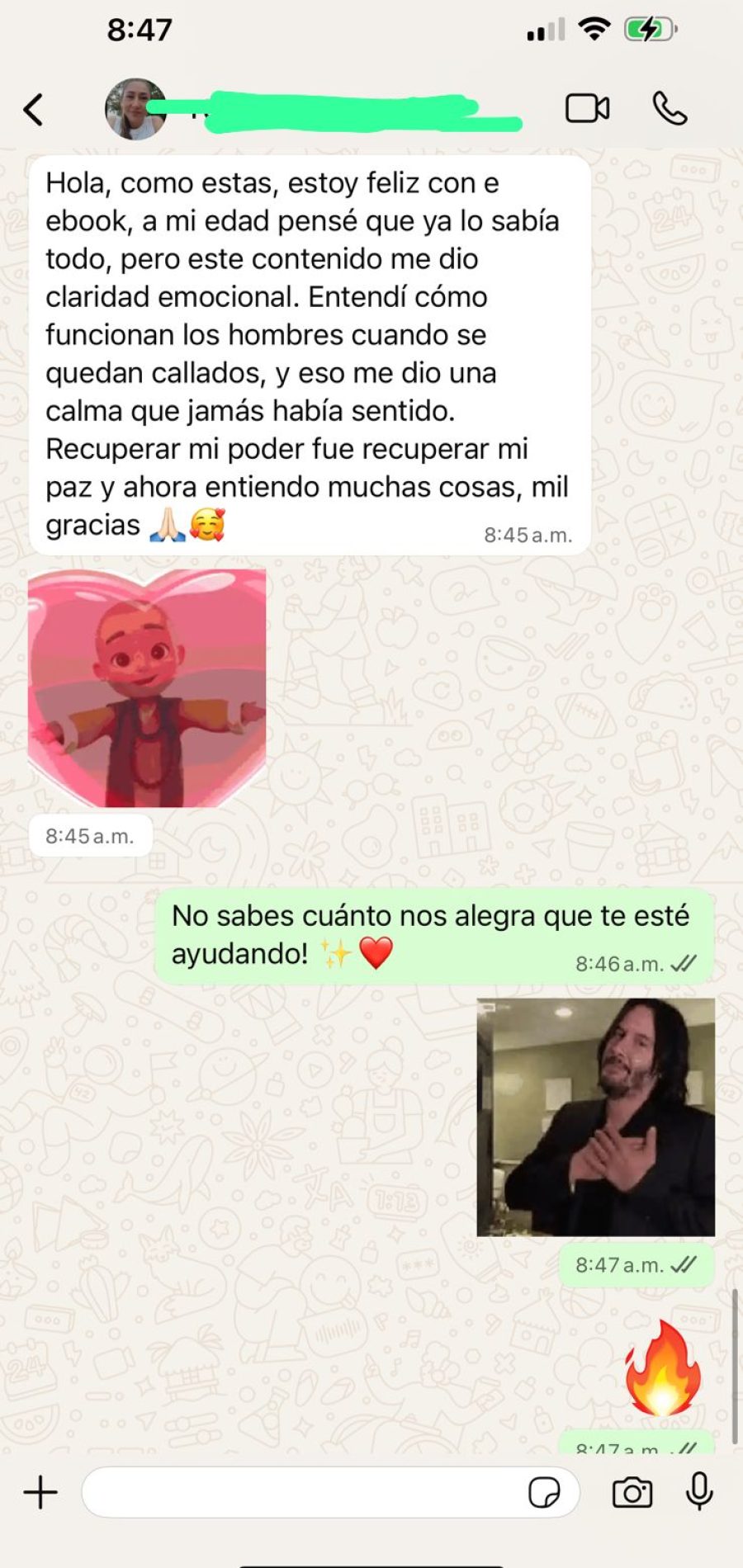743x1568 pixels.
Task: Tap the microphone to record voice message
Action: [699, 1491]
